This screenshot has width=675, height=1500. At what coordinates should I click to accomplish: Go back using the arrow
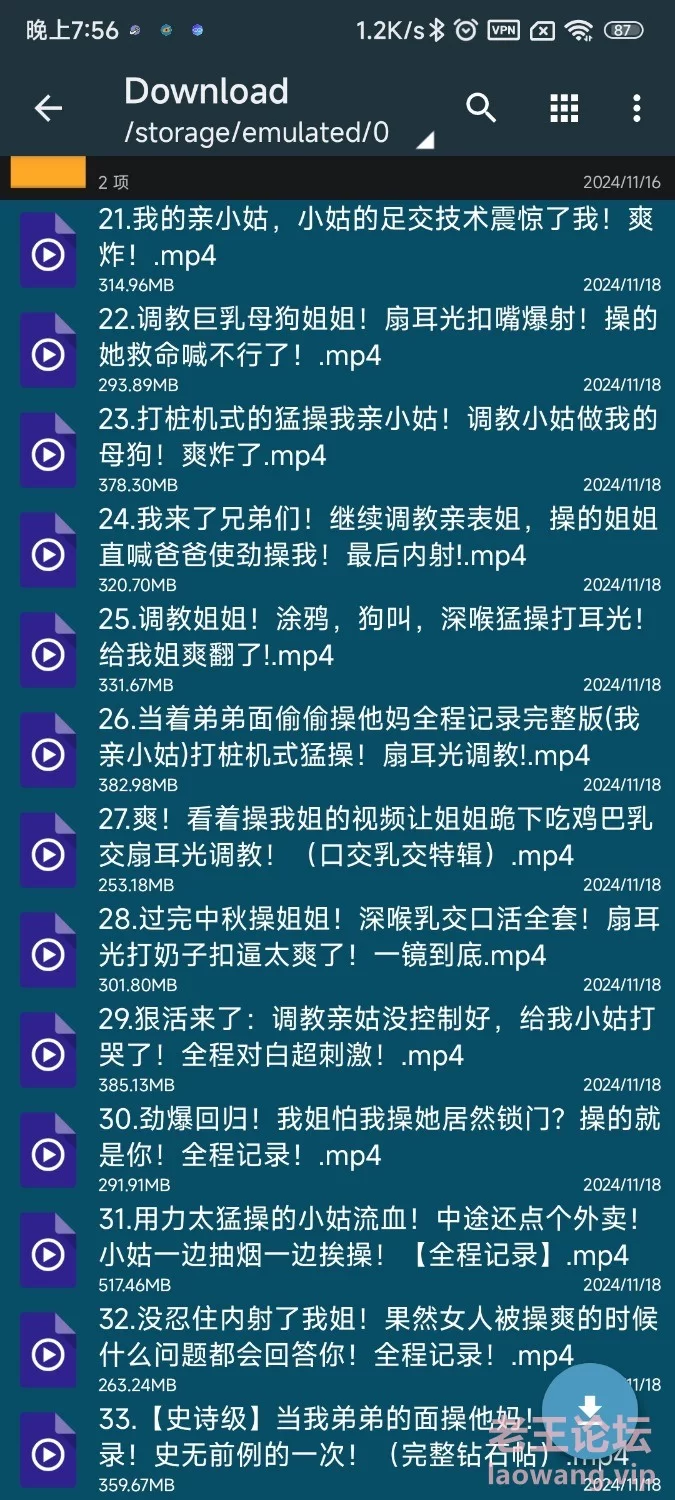coord(48,108)
